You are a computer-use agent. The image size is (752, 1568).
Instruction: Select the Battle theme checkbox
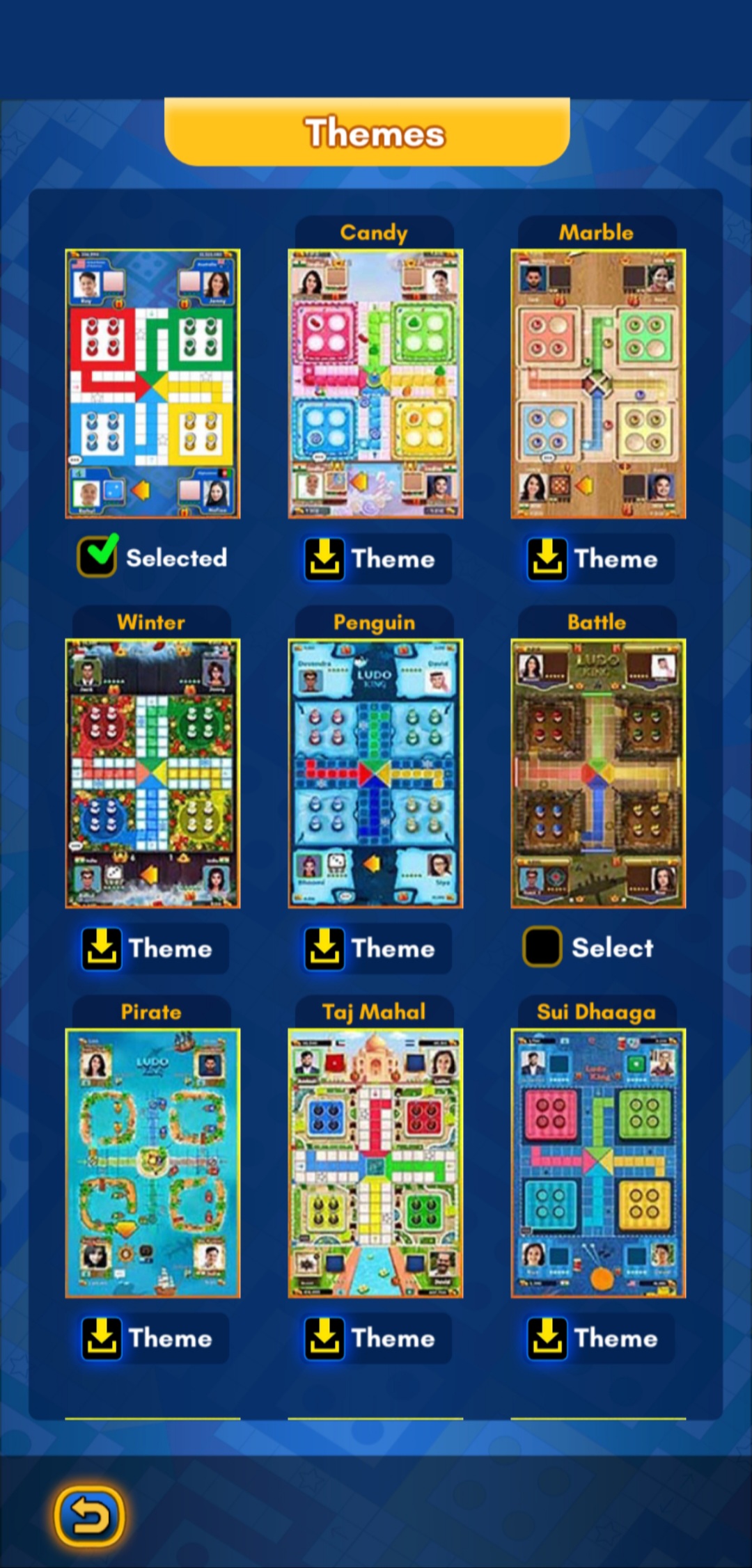[x=542, y=947]
